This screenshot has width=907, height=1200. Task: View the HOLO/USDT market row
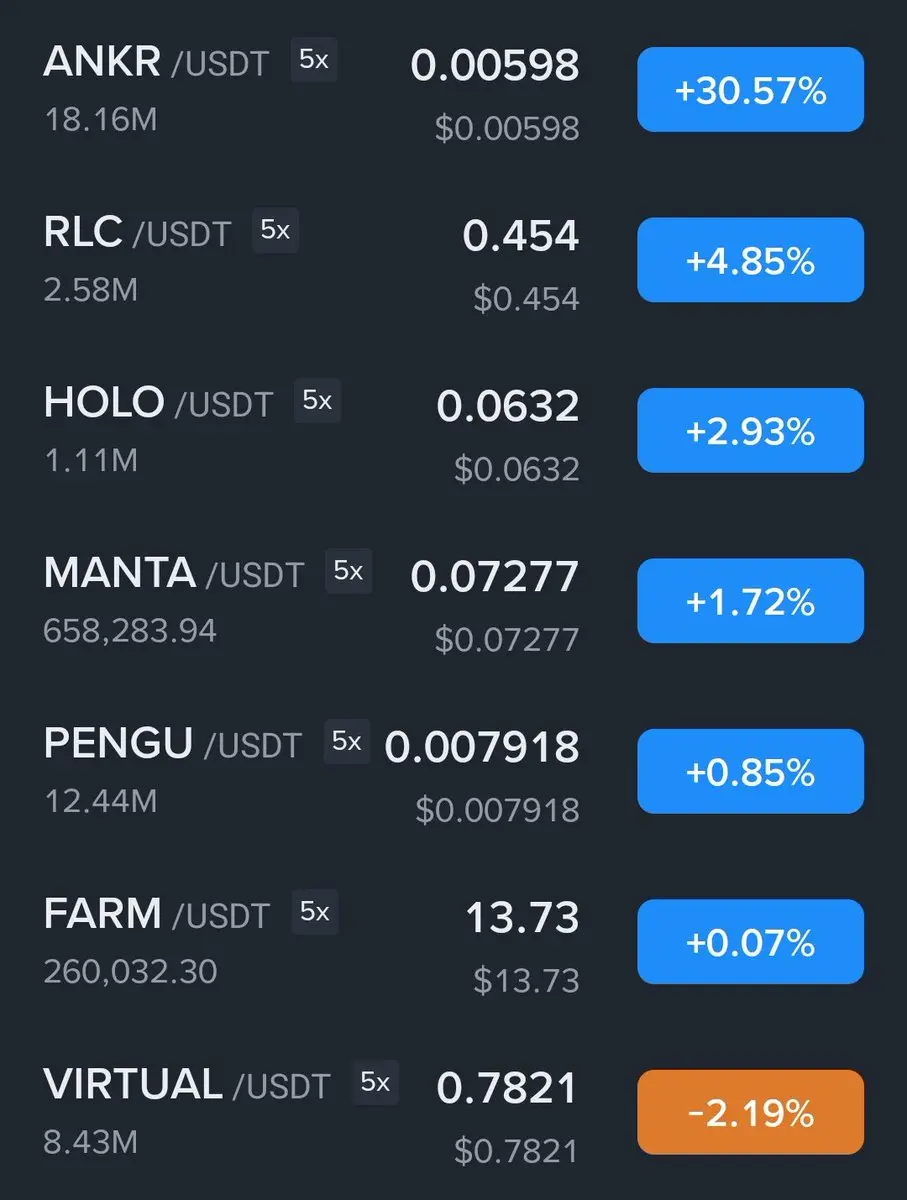pos(157,404)
